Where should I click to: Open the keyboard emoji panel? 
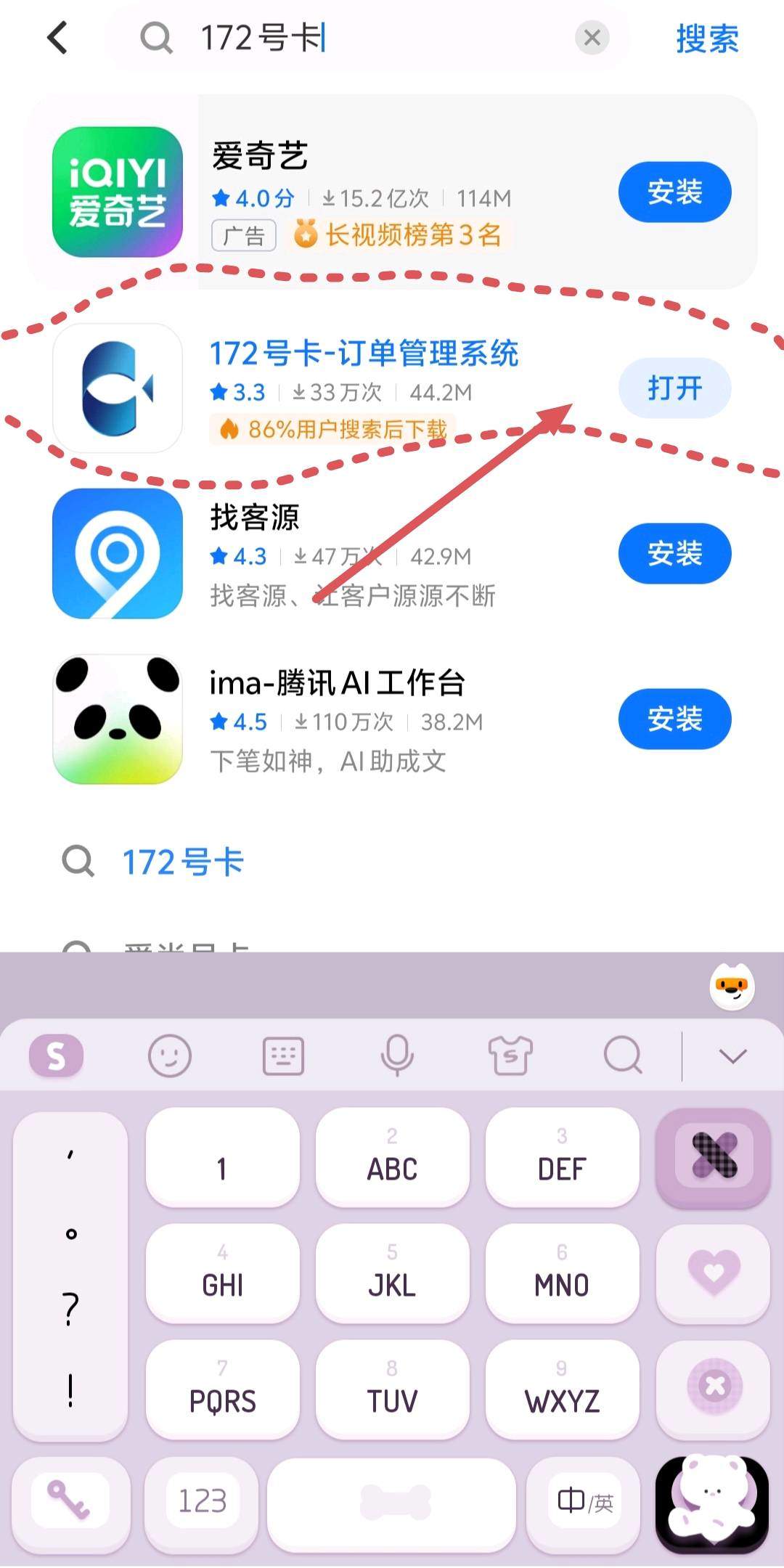click(170, 1055)
